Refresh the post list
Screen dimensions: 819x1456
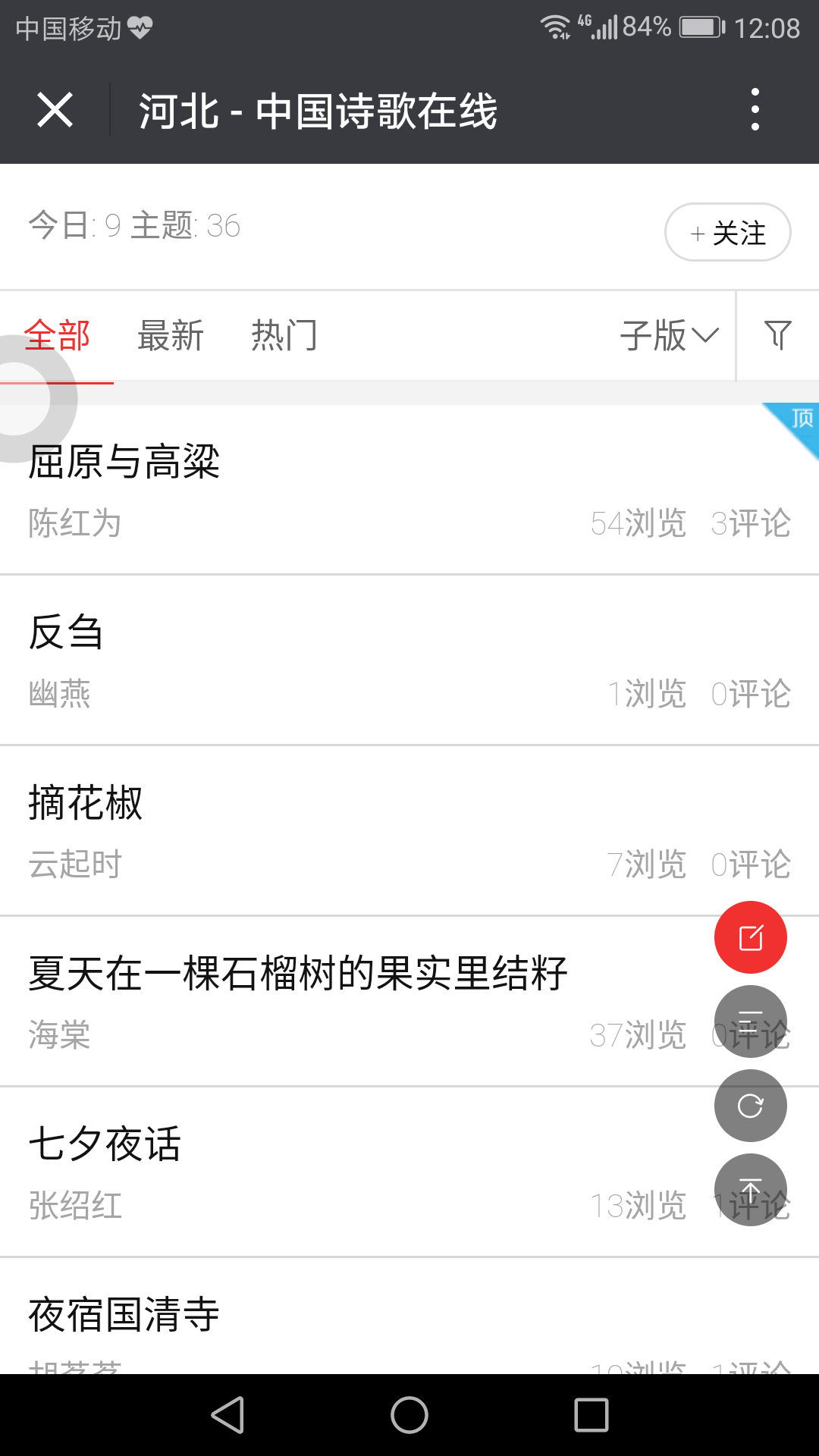tap(750, 1106)
